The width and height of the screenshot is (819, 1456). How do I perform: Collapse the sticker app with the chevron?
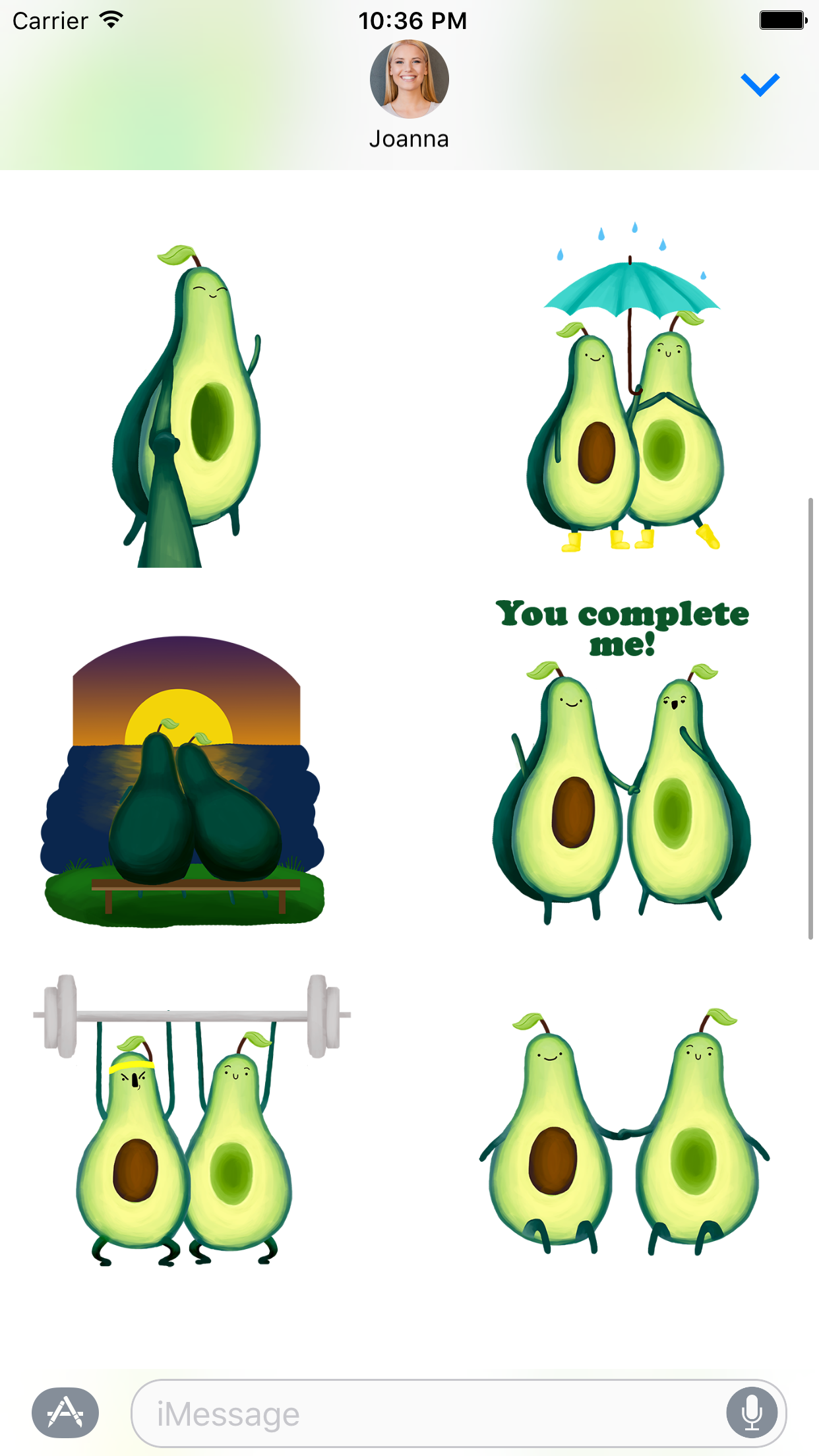[x=760, y=84]
